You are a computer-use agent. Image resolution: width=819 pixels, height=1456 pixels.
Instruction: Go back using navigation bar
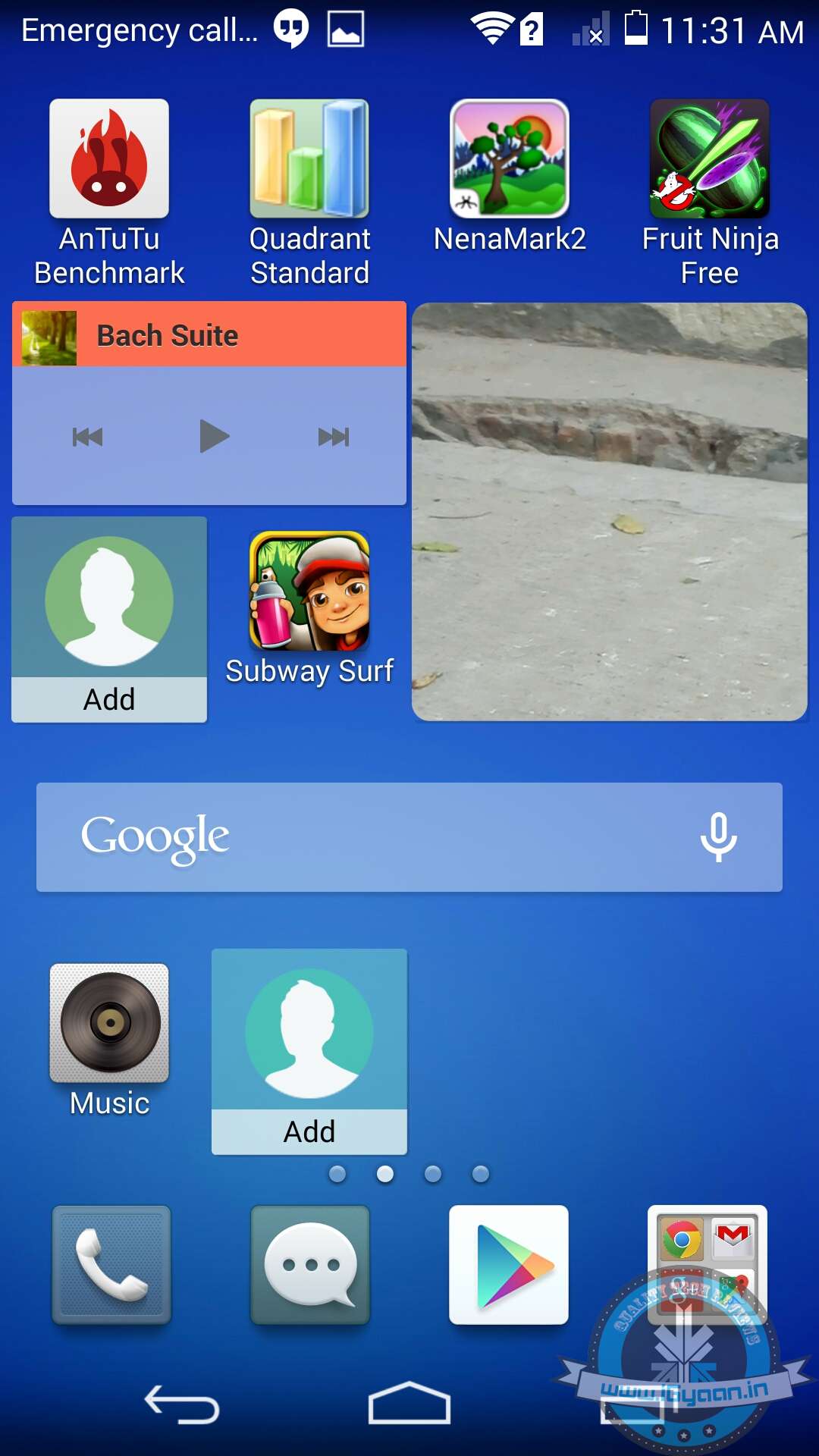pyautogui.click(x=182, y=1404)
